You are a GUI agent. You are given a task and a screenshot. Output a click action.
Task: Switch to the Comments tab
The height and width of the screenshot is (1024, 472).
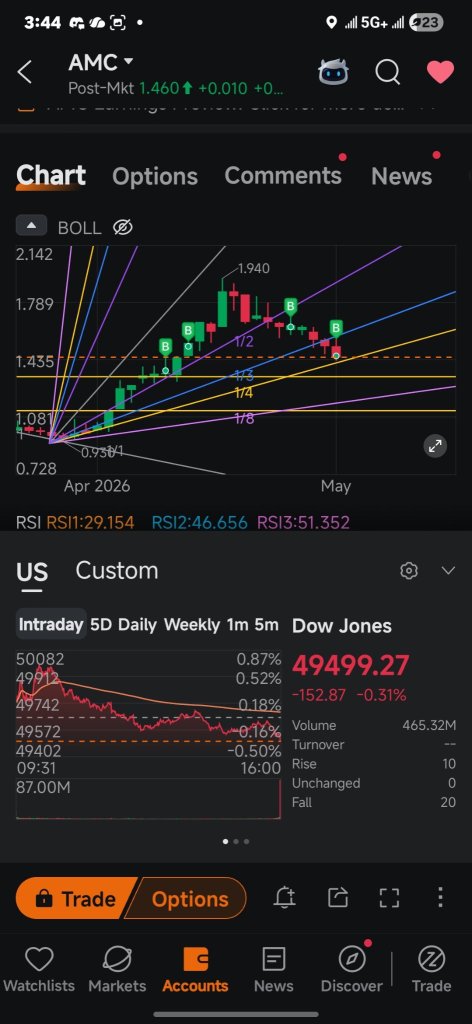(x=283, y=176)
